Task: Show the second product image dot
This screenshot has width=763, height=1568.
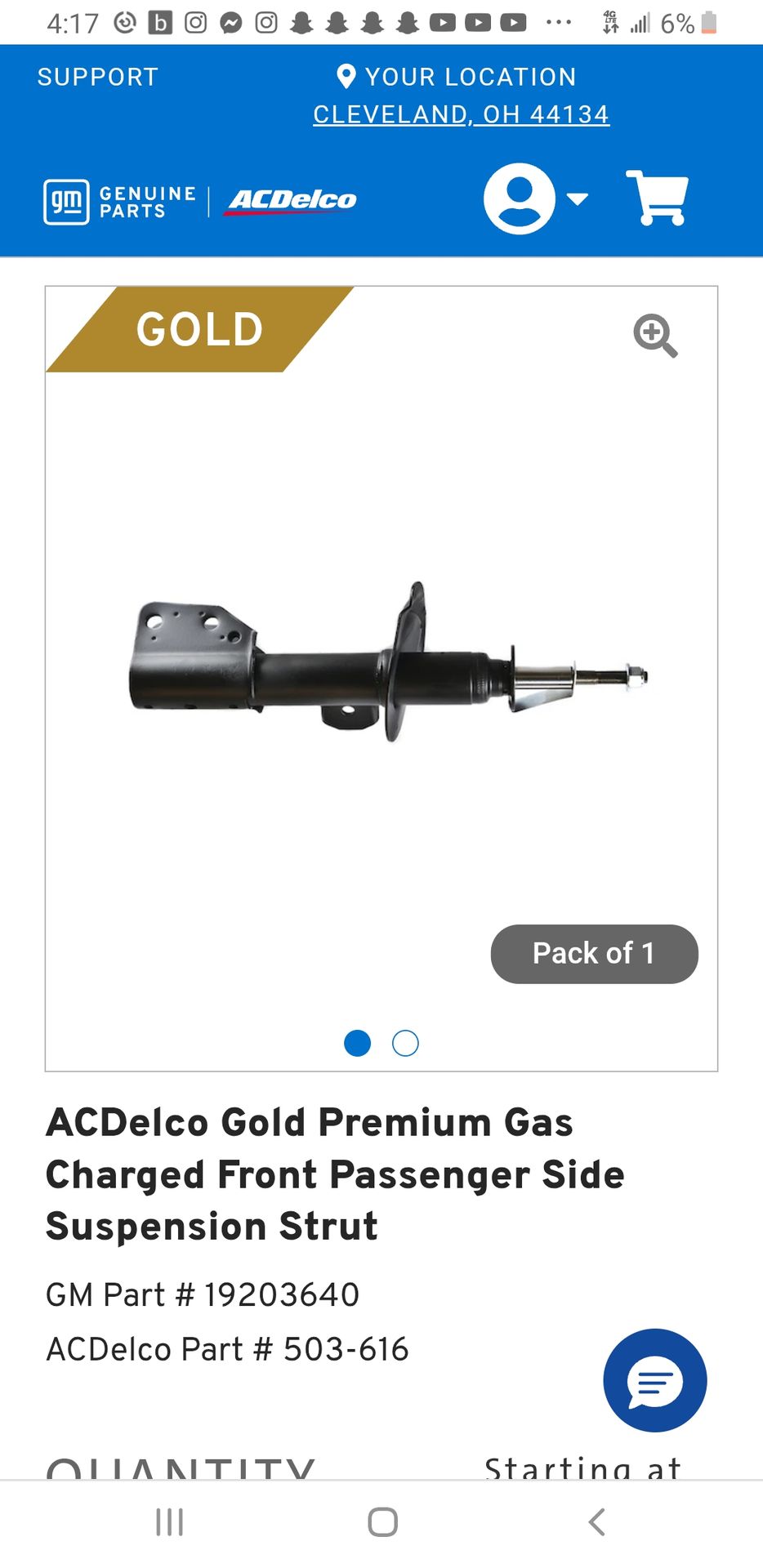Action: [405, 1043]
